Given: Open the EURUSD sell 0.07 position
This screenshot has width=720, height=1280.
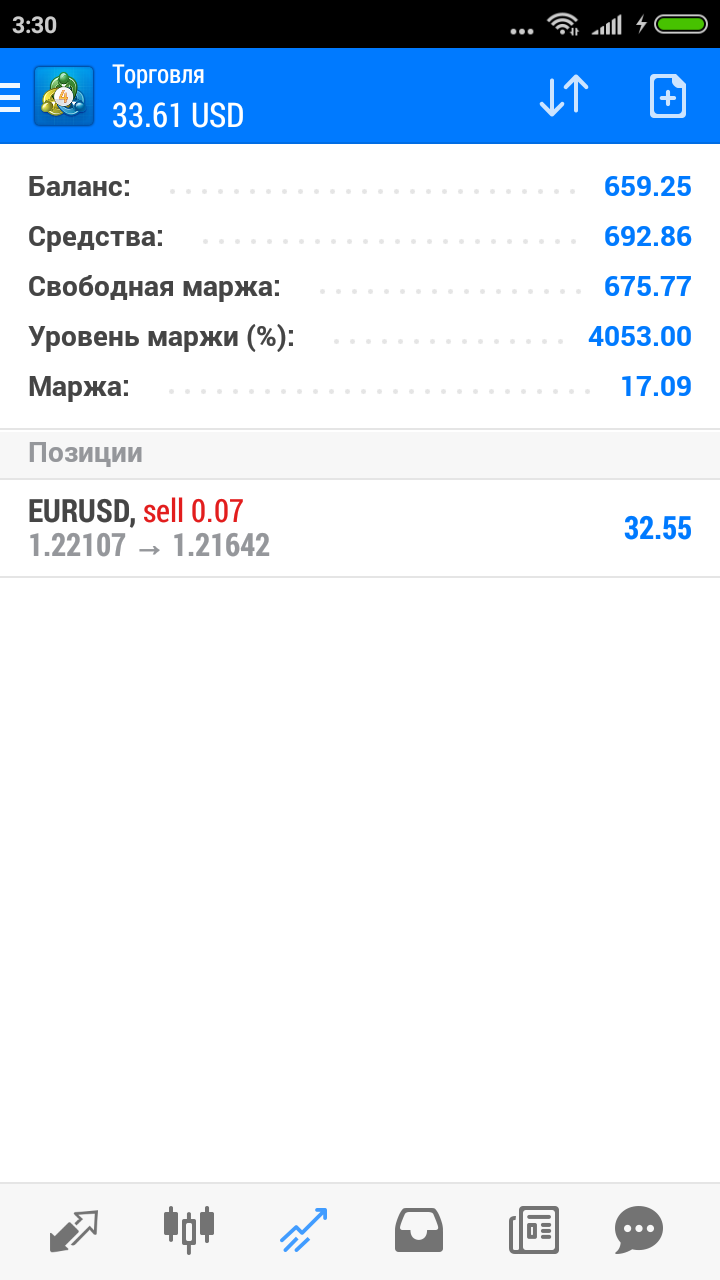Looking at the screenshot, I should coord(360,528).
